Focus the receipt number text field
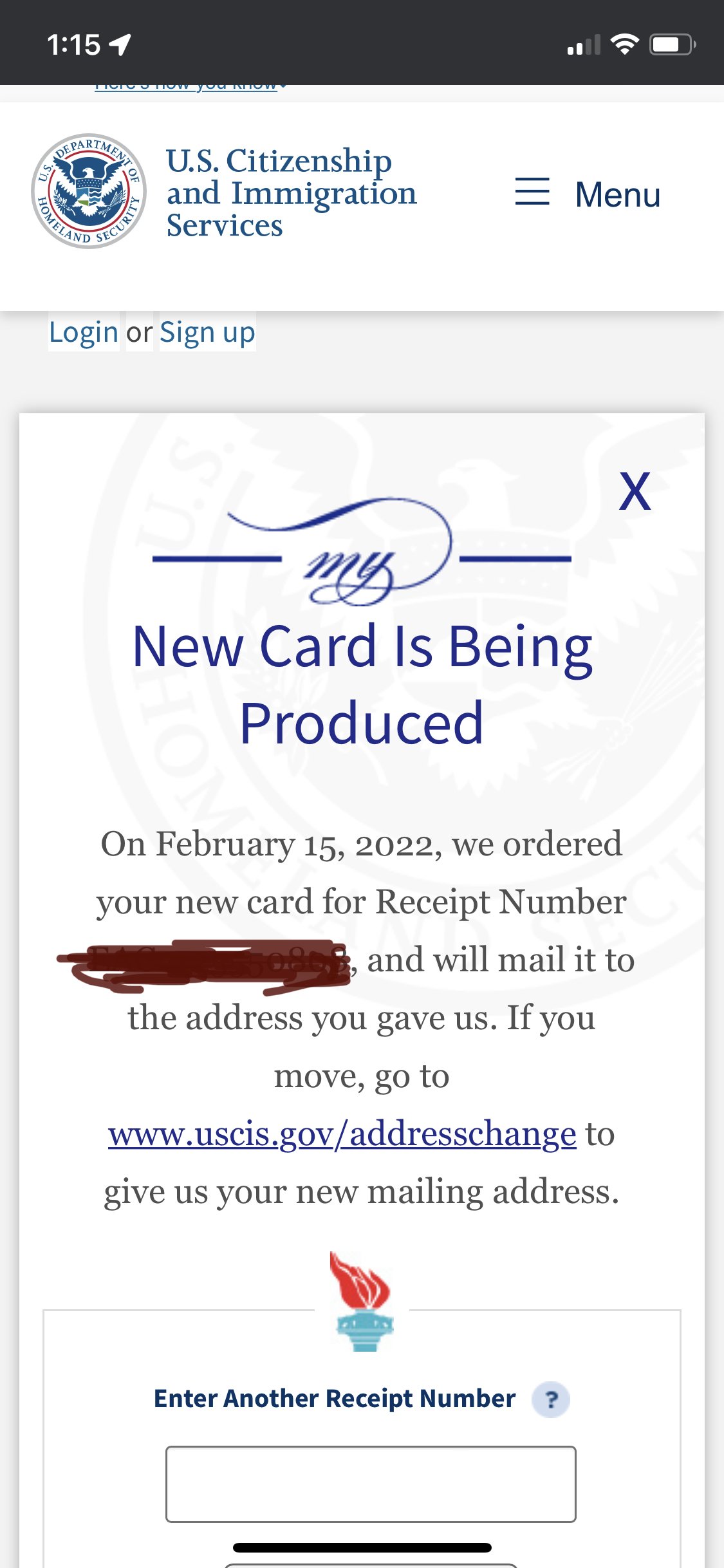The width and height of the screenshot is (724, 1568). click(x=371, y=1484)
